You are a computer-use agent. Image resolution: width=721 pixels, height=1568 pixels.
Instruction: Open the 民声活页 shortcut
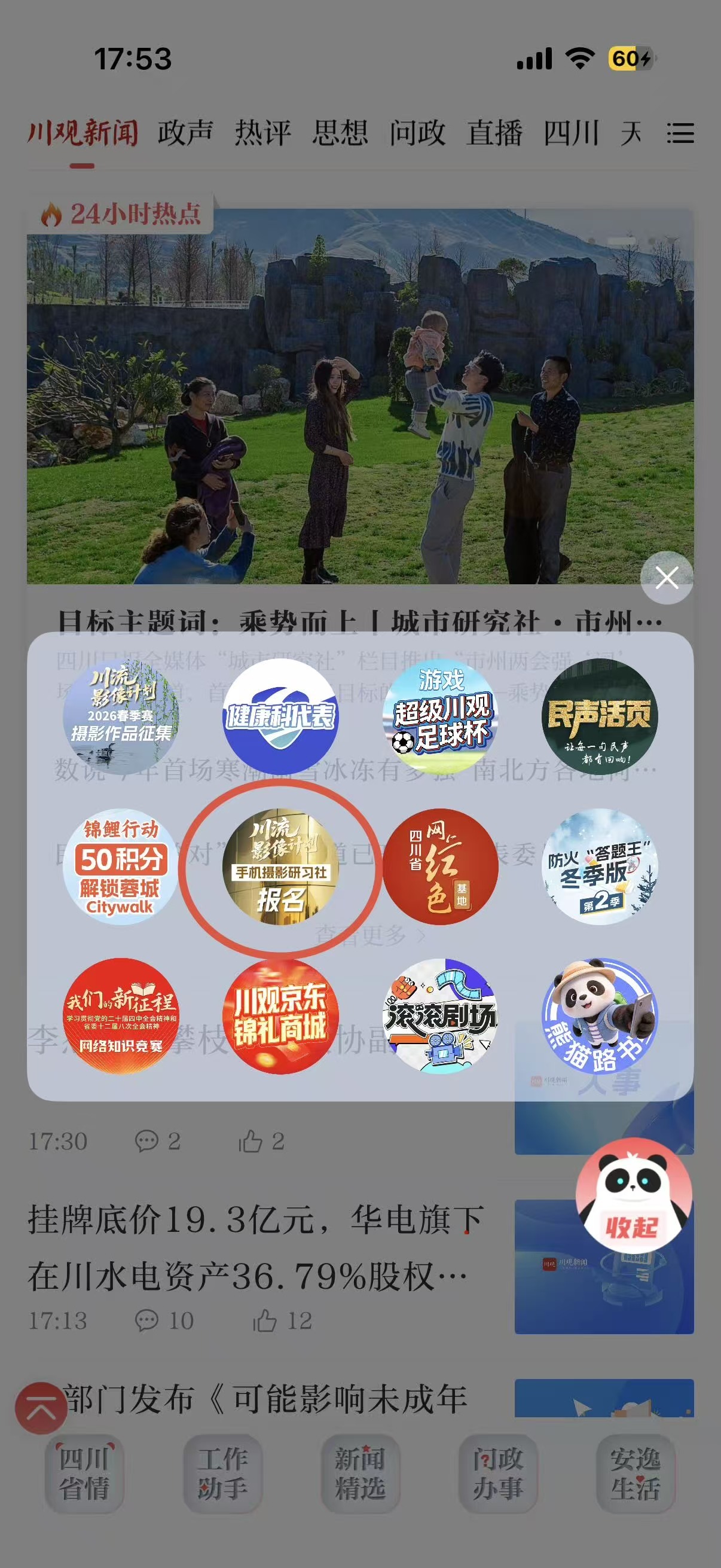coord(600,716)
